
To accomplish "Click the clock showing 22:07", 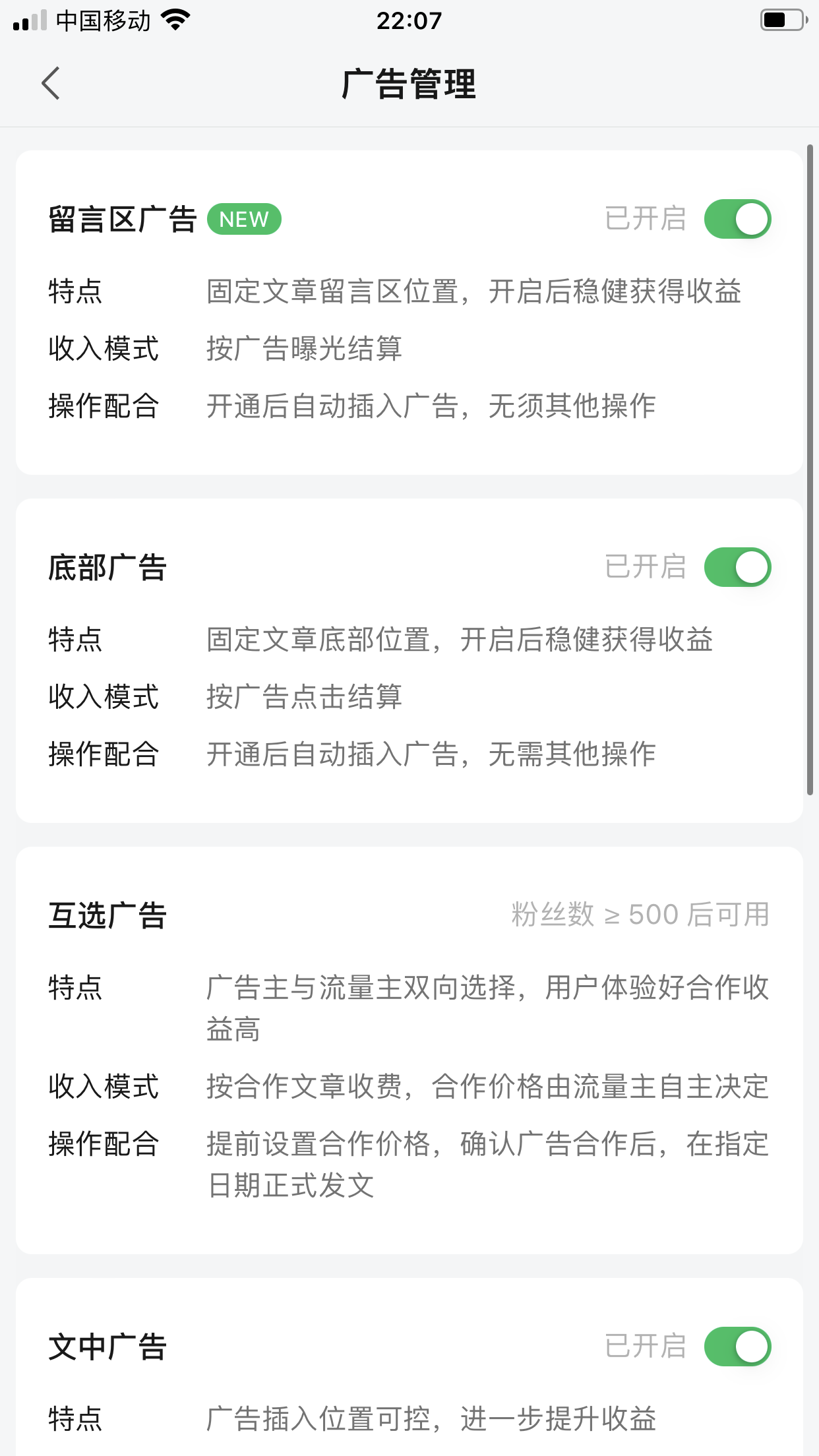I will [x=409, y=20].
